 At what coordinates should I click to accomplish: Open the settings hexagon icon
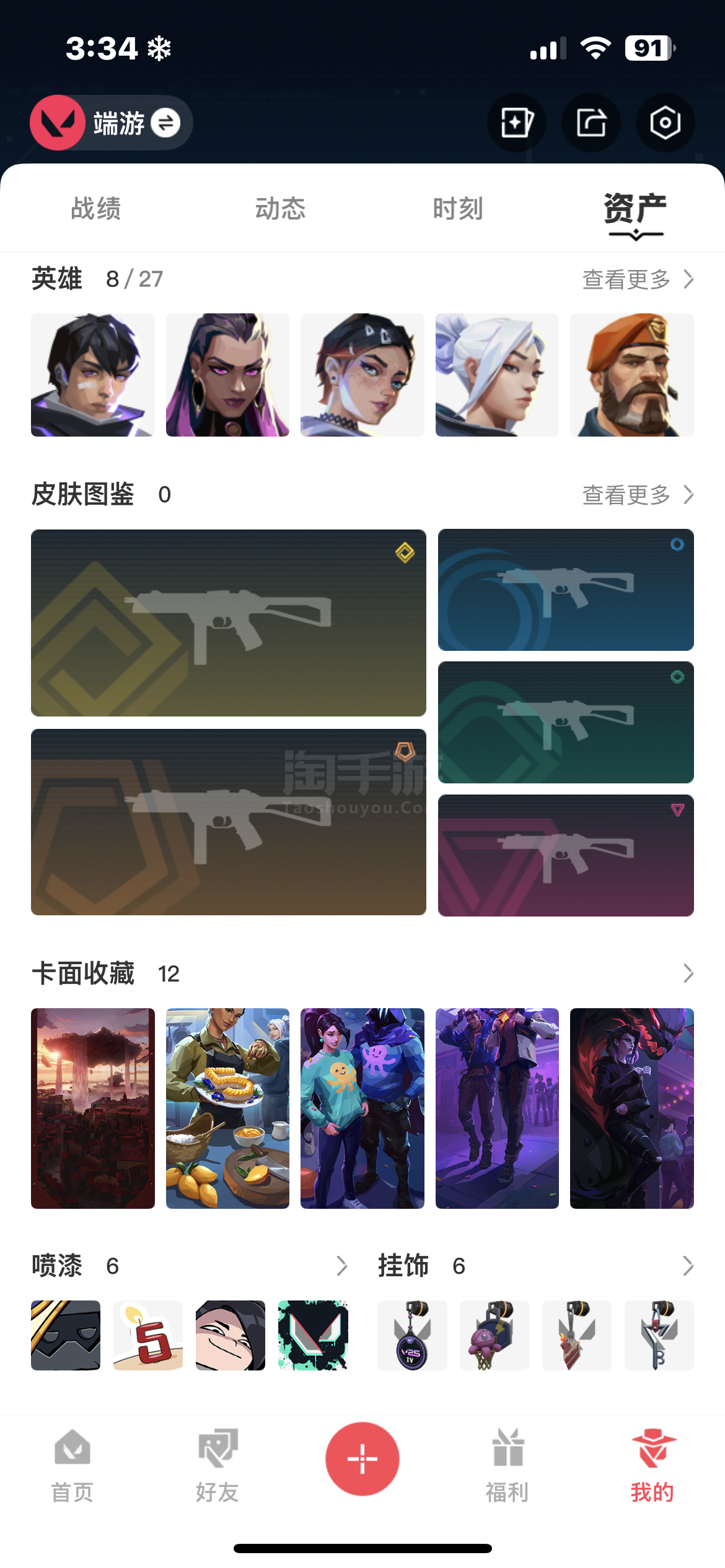coord(665,123)
